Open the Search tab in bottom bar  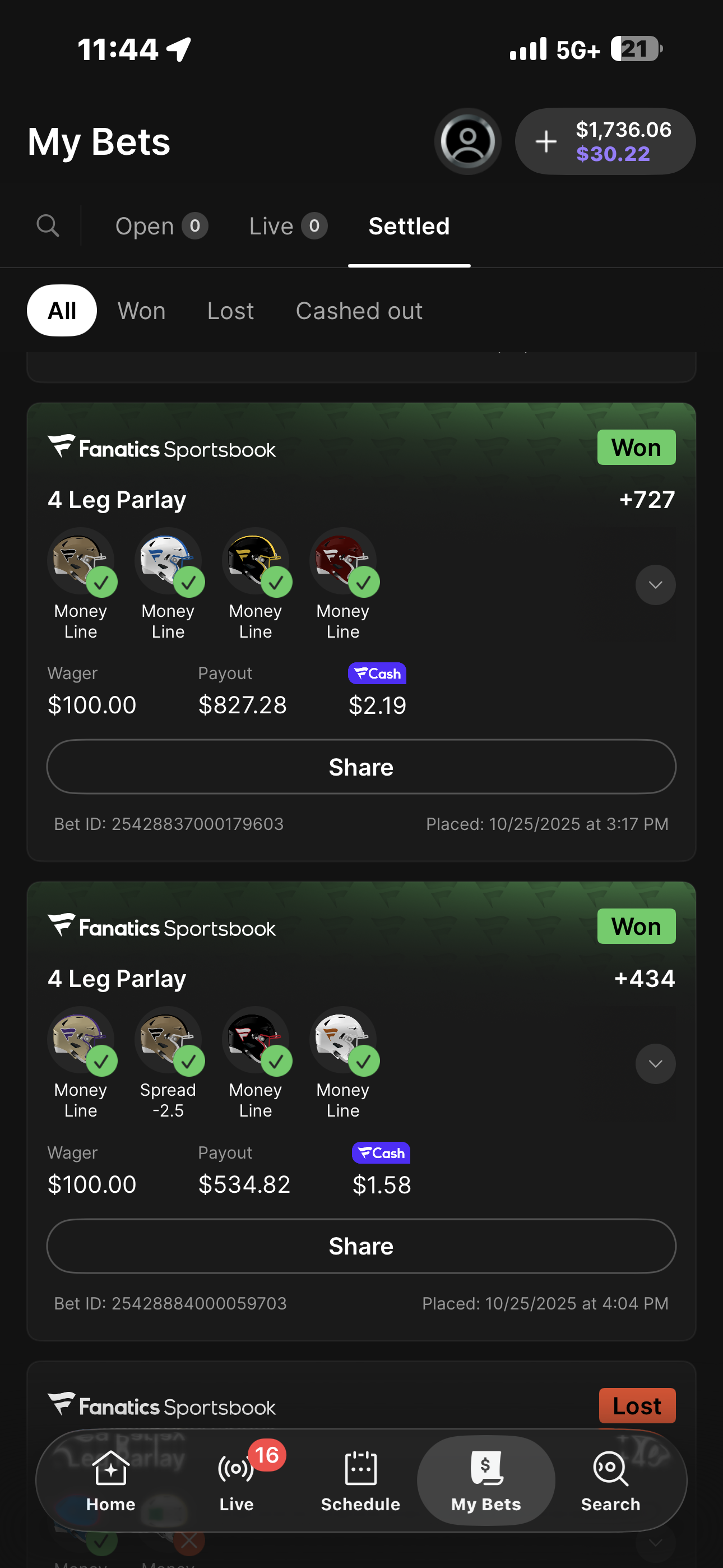(x=610, y=1481)
